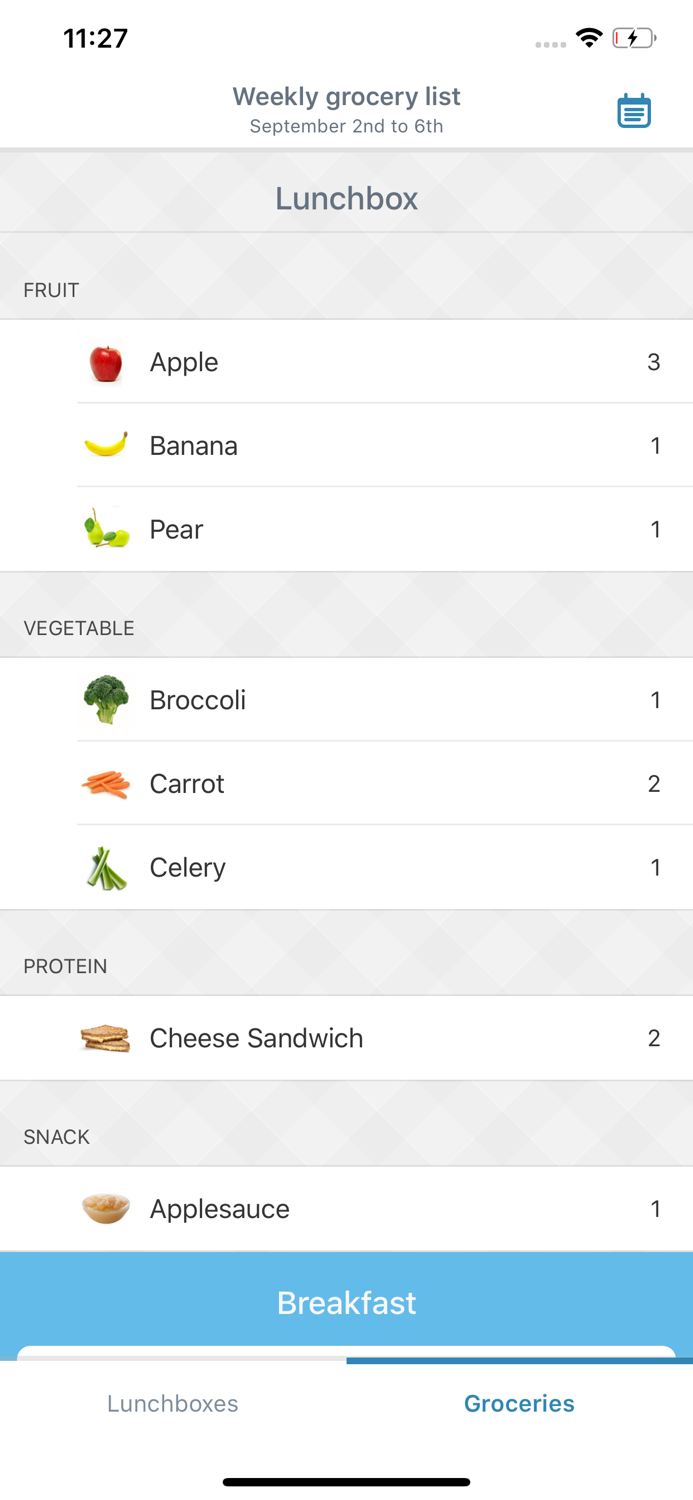Open the calendar icon in the header
Screen dimensions: 693x1500
click(x=634, y=111)
